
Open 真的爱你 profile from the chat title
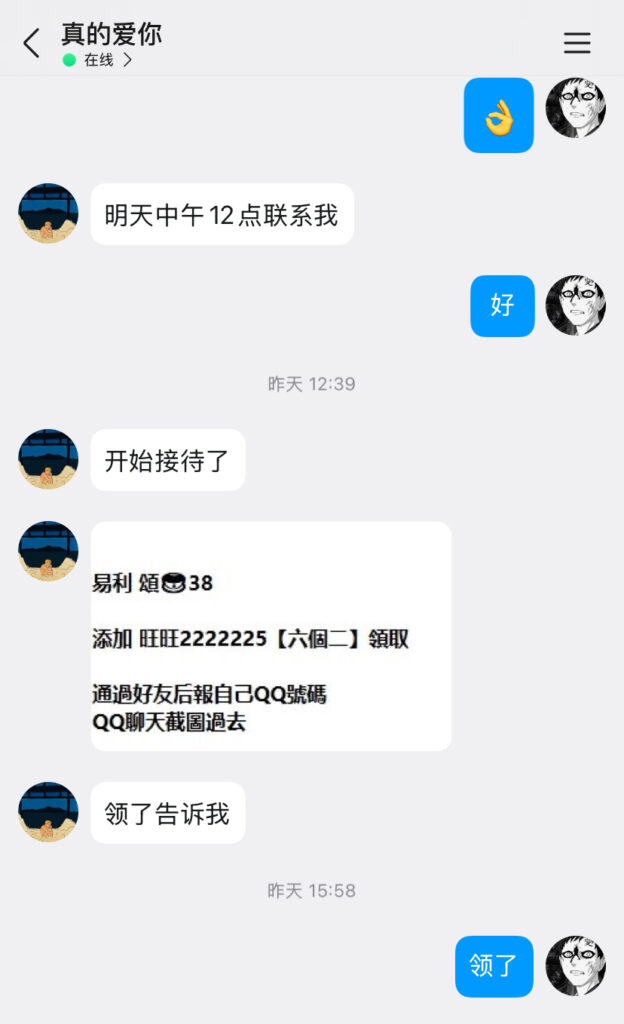111,35
